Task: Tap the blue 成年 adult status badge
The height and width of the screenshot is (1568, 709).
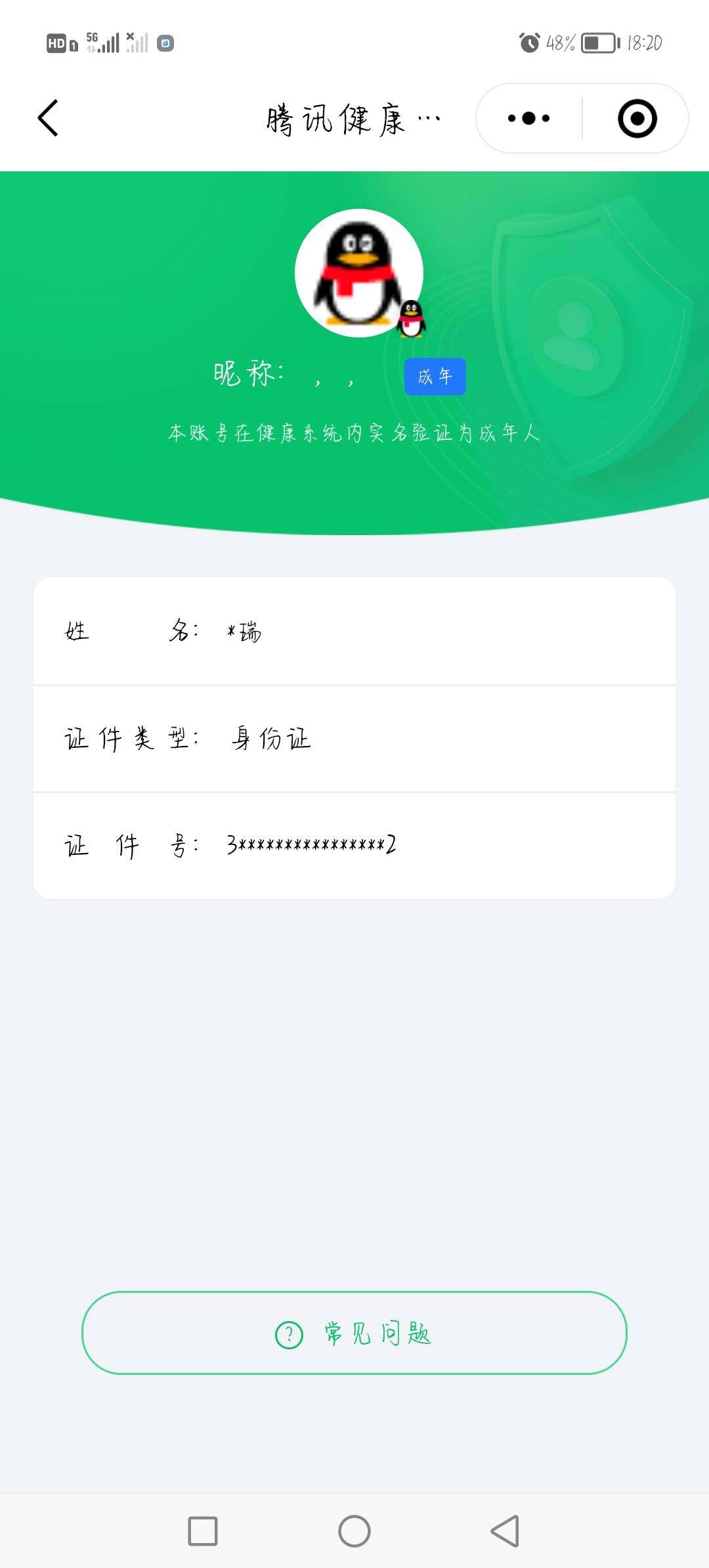Action: coord(435,376)
